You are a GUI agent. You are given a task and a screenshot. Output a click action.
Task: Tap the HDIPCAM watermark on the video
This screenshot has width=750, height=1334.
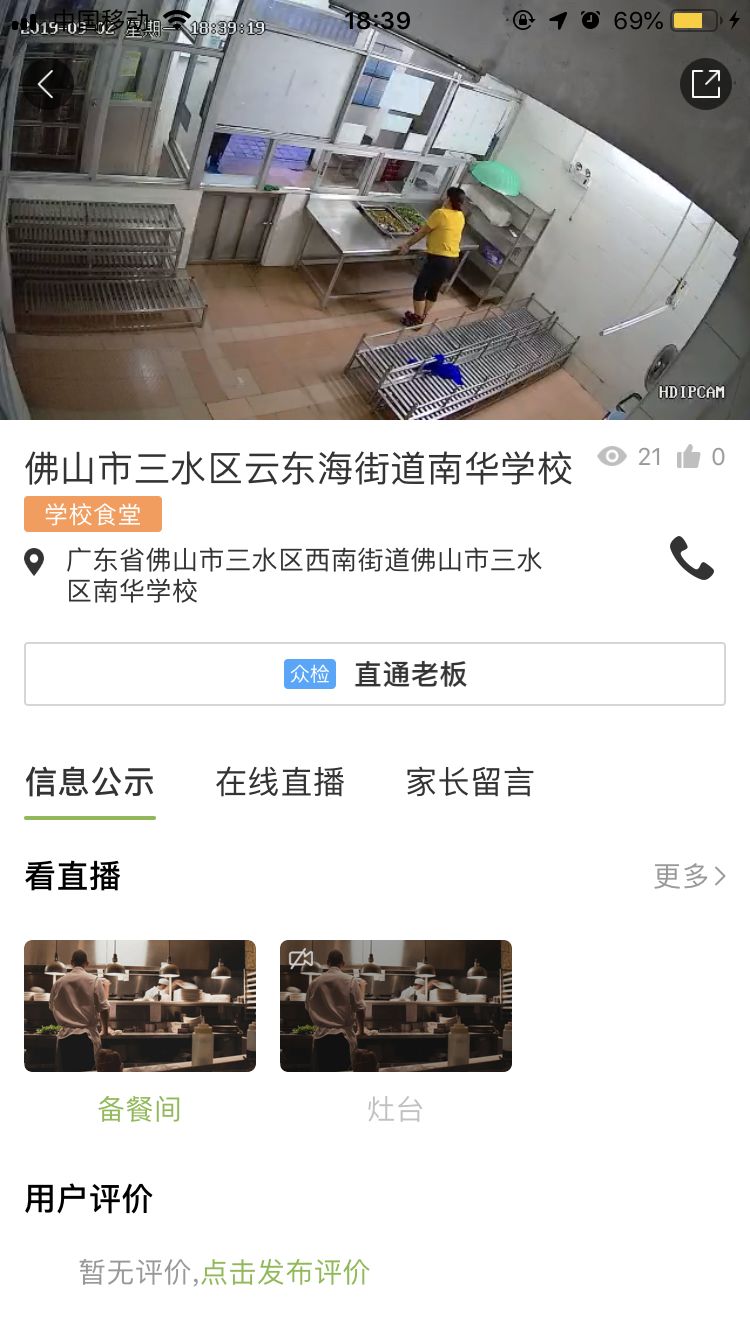tap(692, 392)
